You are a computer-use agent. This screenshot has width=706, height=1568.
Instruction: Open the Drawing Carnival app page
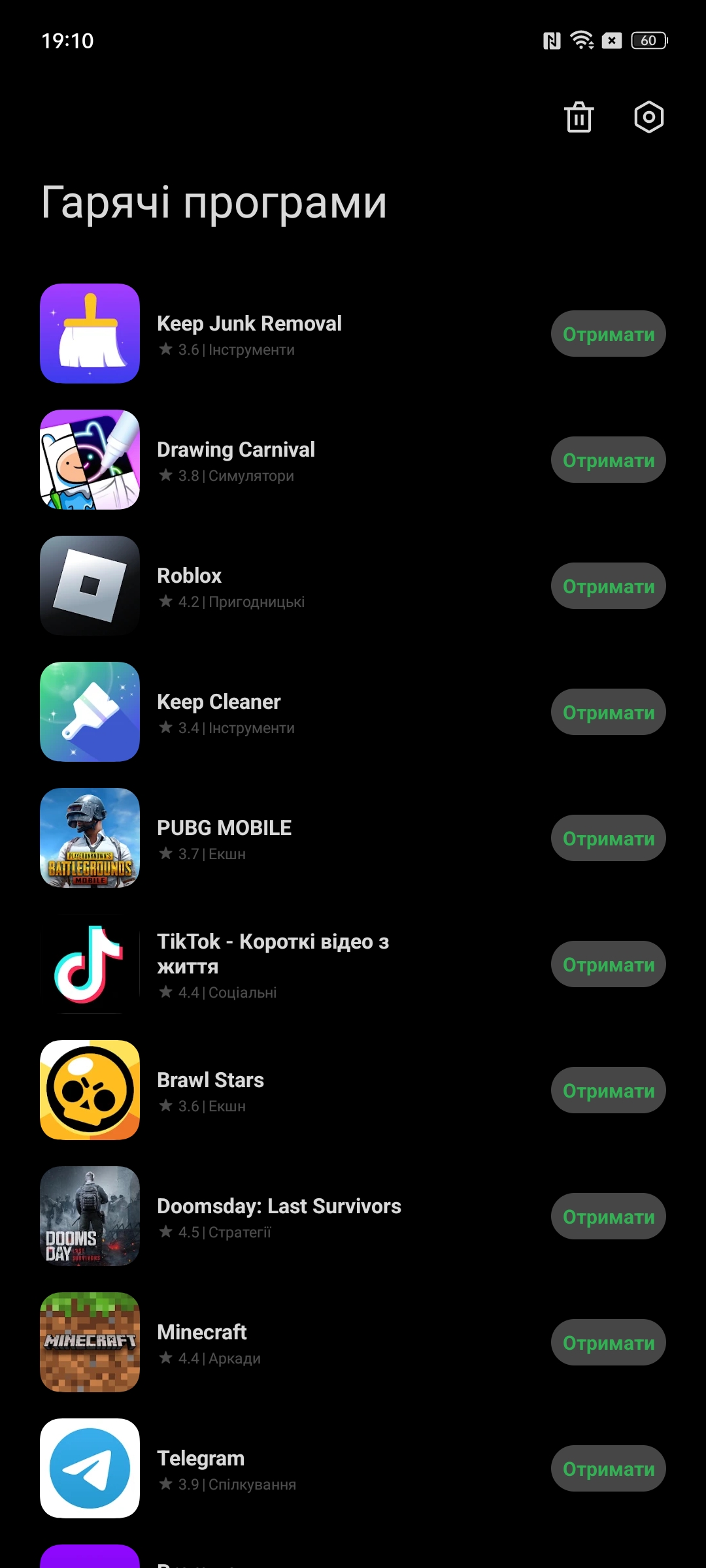[x=236, y=450]
